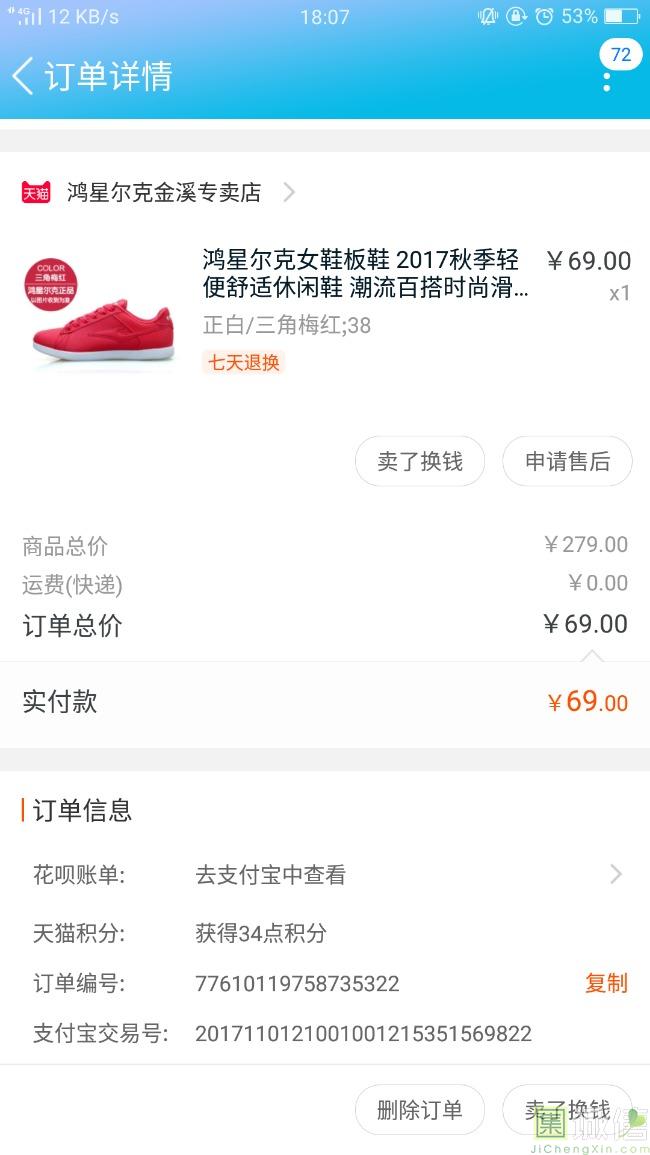Tap 申请售后 to request after-sales service
The width and height of the screenshot is (650, 1155).
(567, 462)
